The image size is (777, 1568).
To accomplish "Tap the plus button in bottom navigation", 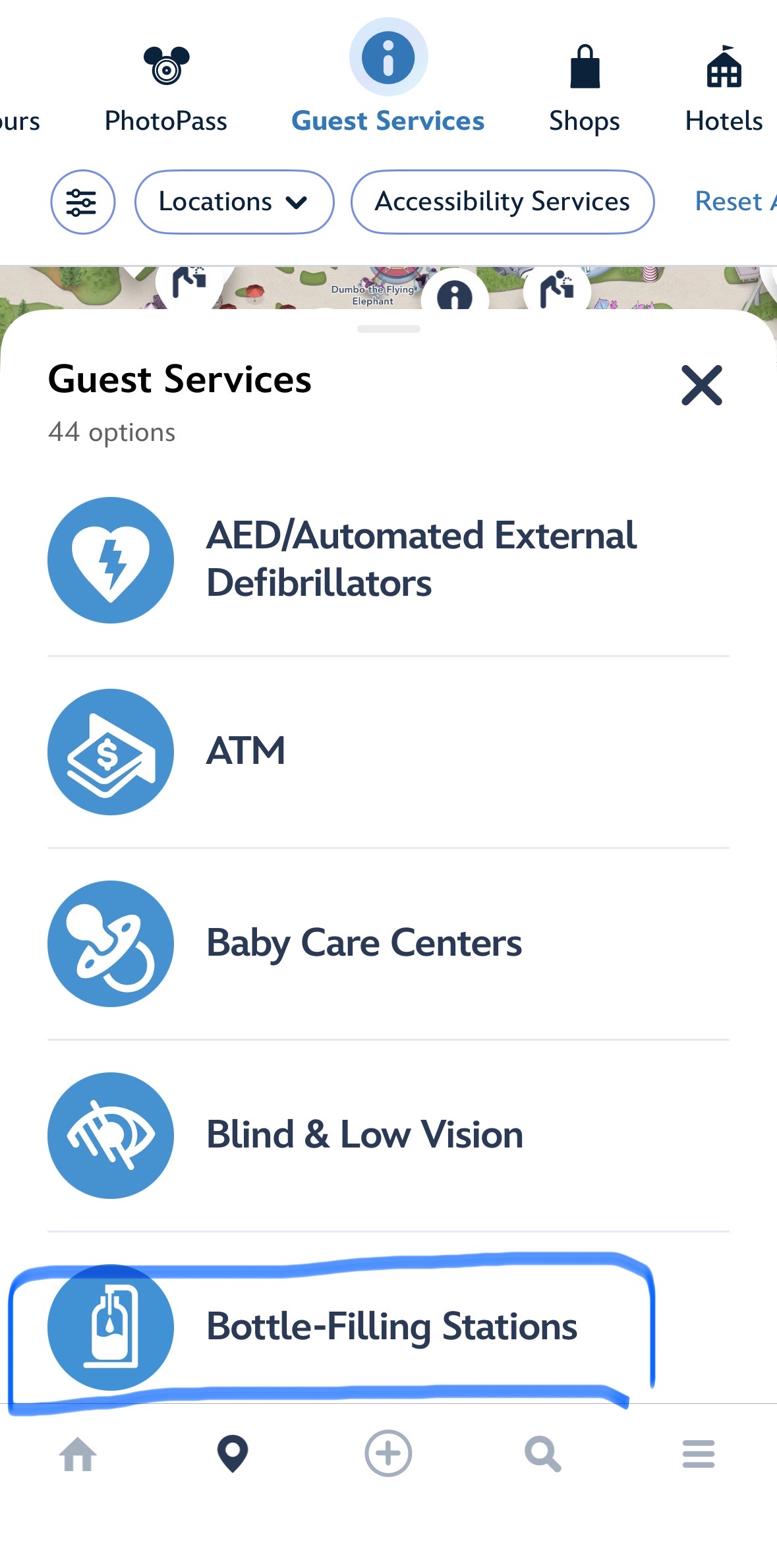I will tap(388, 1453).
